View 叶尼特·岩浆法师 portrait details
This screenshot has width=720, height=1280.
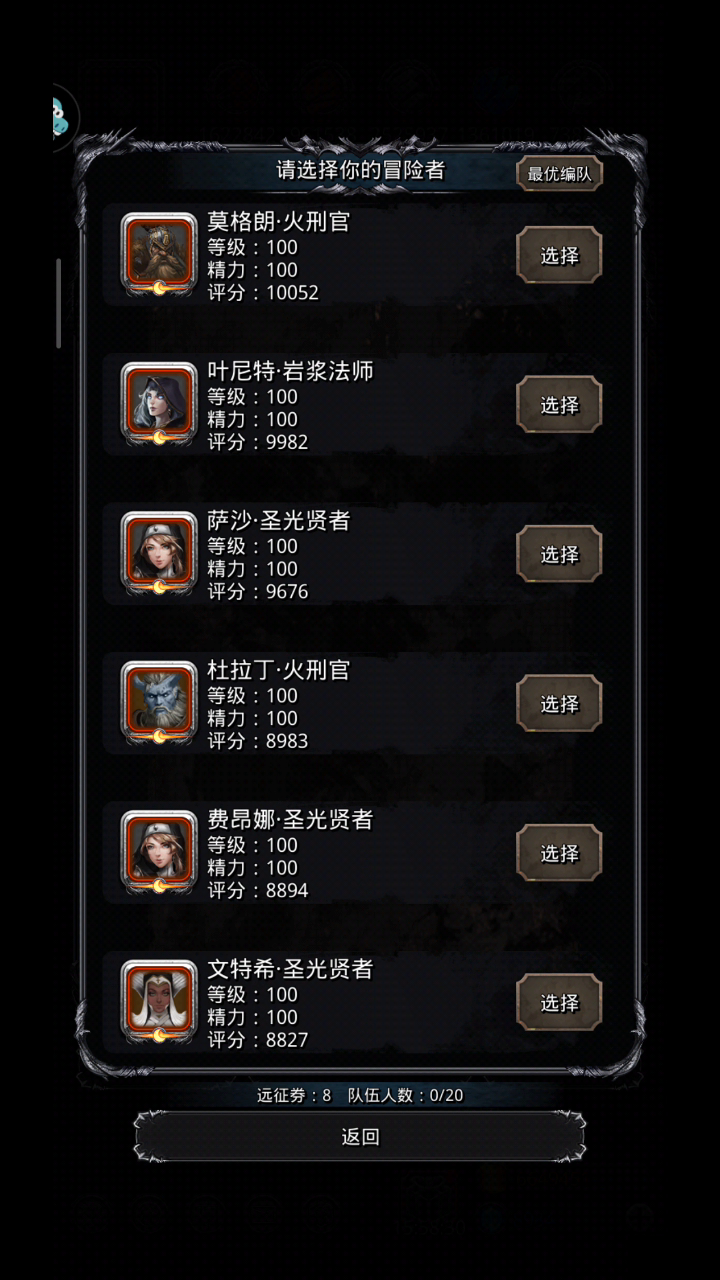point(159,404)
